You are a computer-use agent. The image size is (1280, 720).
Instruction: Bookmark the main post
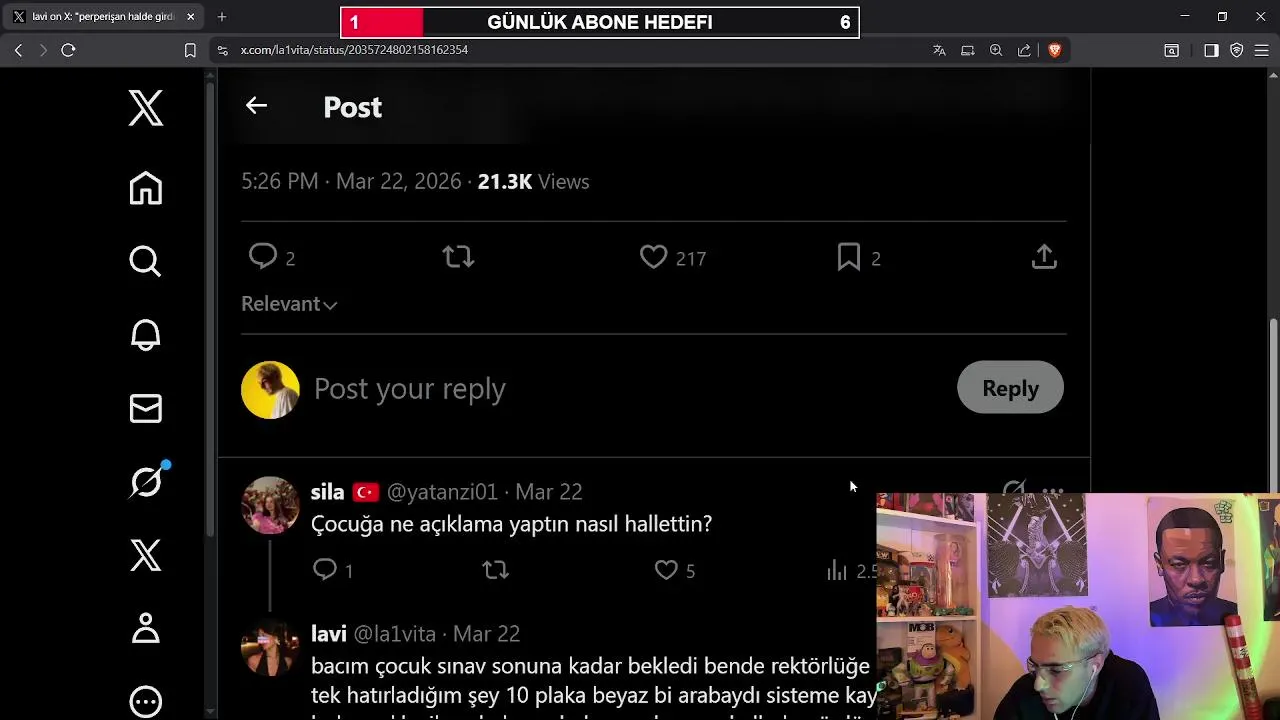[849, 257]
